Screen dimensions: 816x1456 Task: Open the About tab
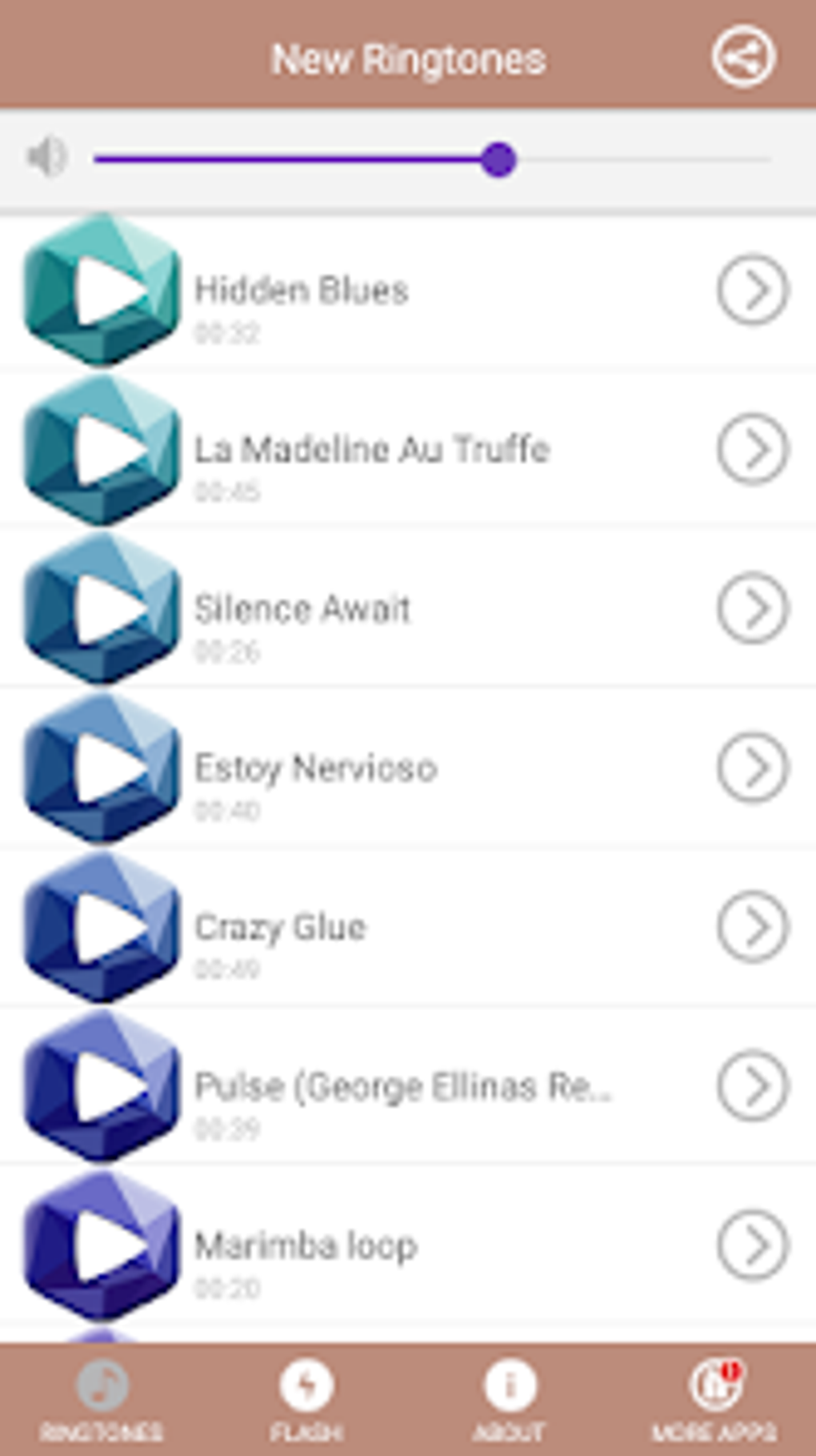point(510,1400)
